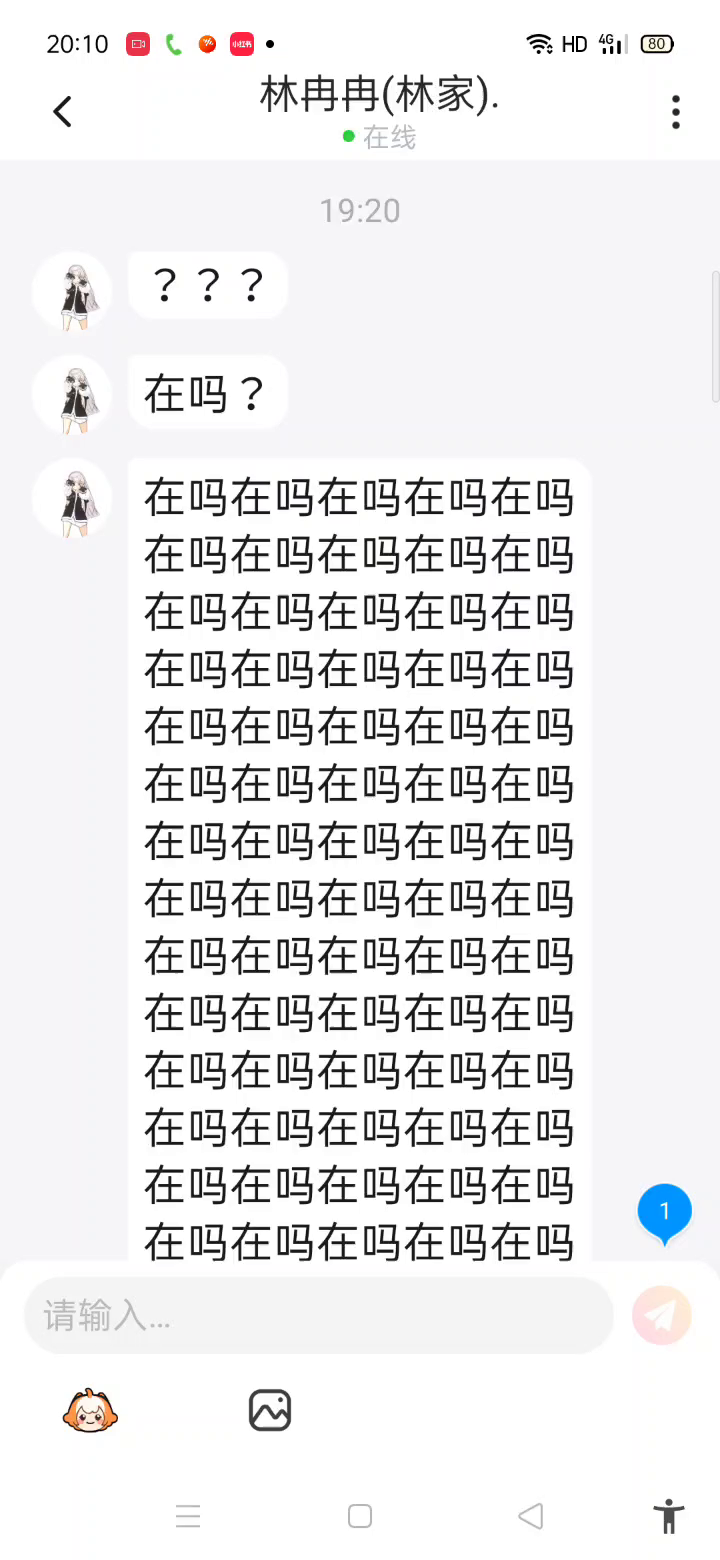Return to the system home screen
This screenshot has width=720, height=1560.
[360, 1516]
